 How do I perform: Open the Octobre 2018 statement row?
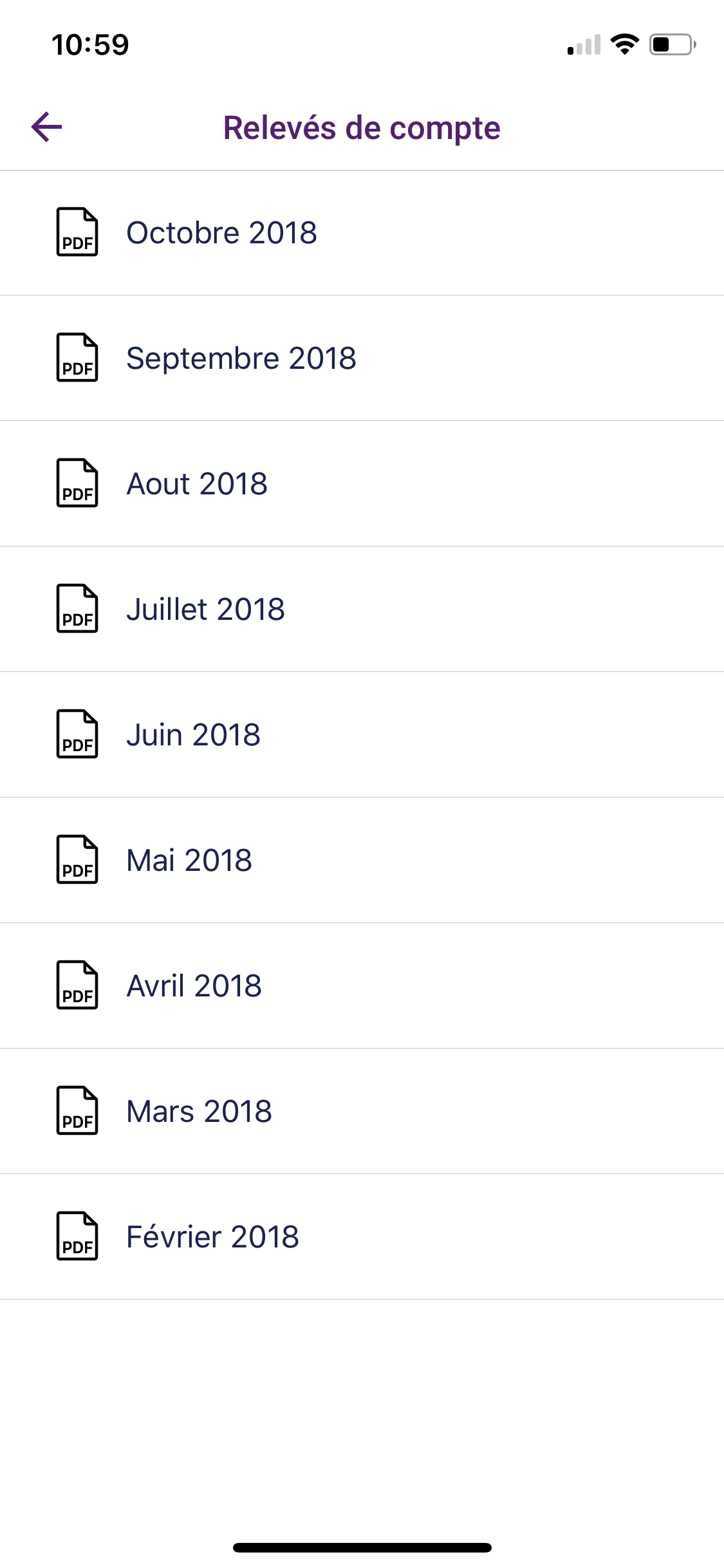click(360, 232)
